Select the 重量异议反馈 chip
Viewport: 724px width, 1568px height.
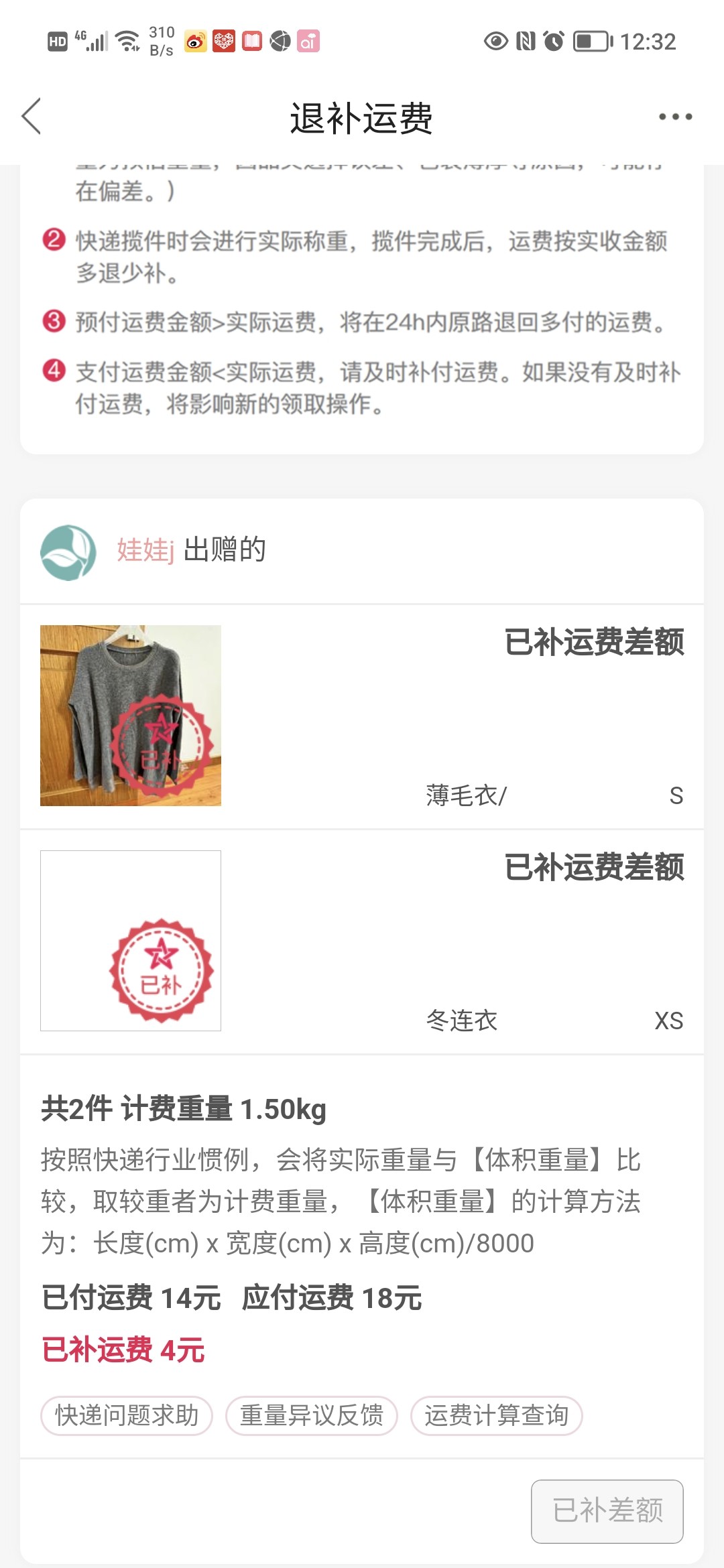(x=312, y=1415)
